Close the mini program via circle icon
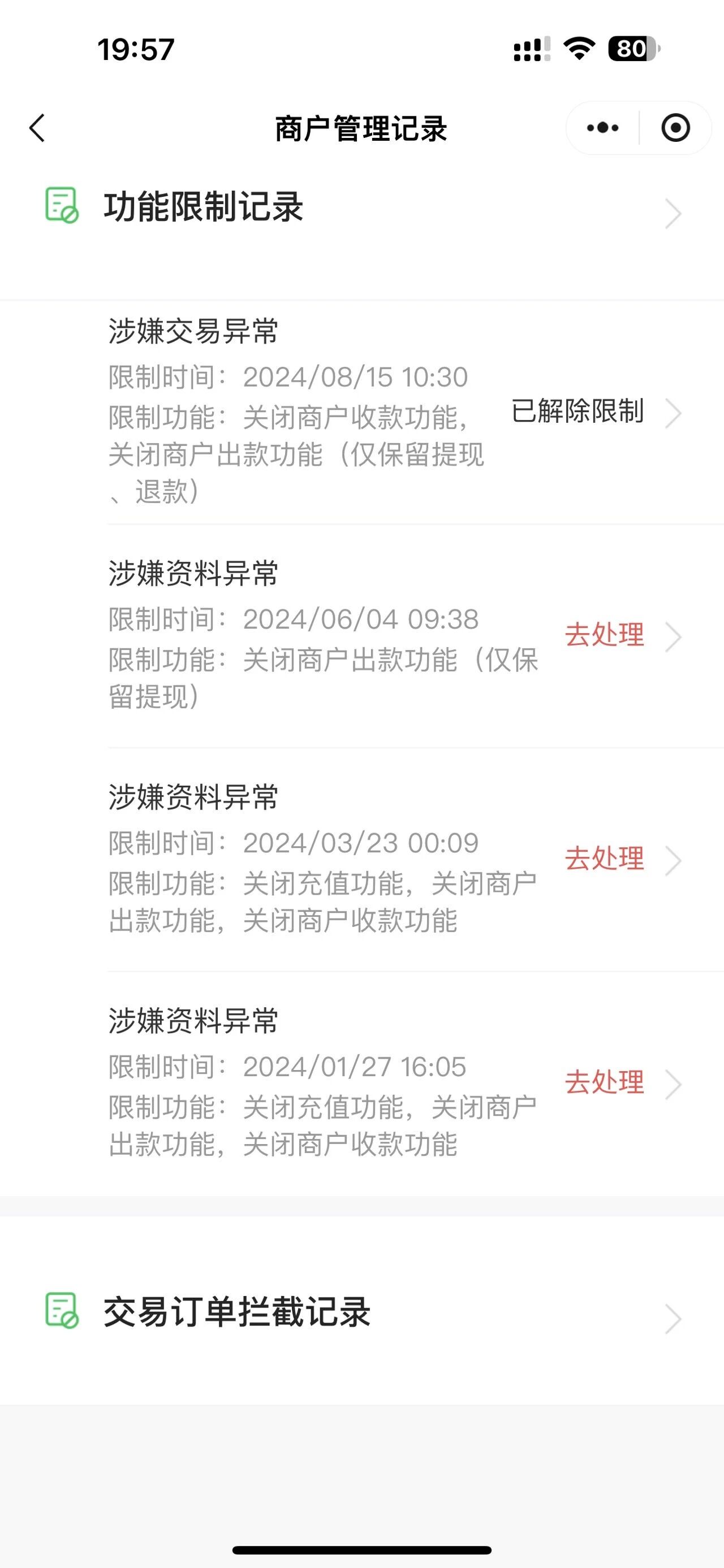Viewport: 724px width, 1568px height. tap(675, 128)
